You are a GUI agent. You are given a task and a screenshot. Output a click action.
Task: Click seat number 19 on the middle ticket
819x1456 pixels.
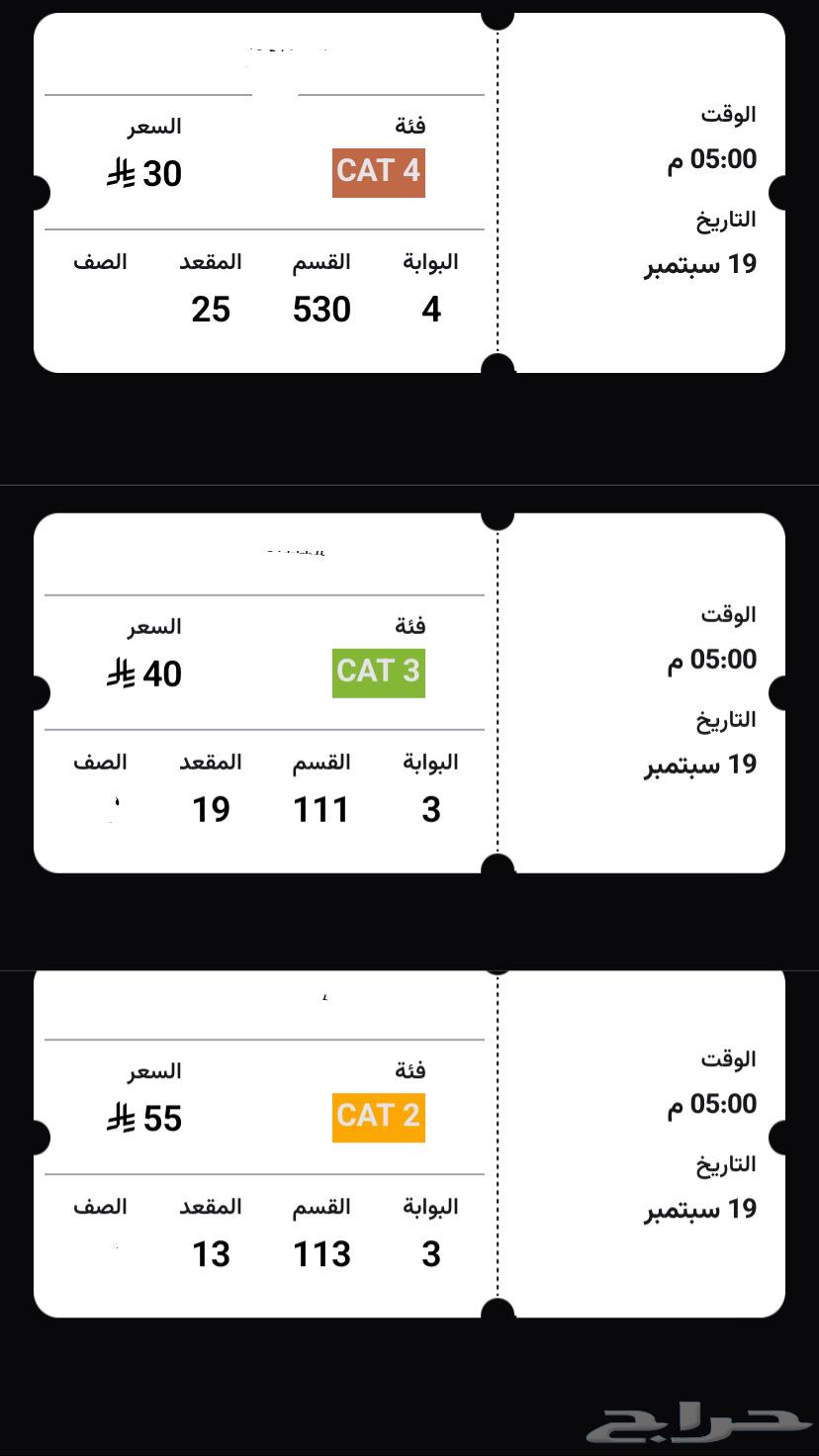[x=211, y=808]
